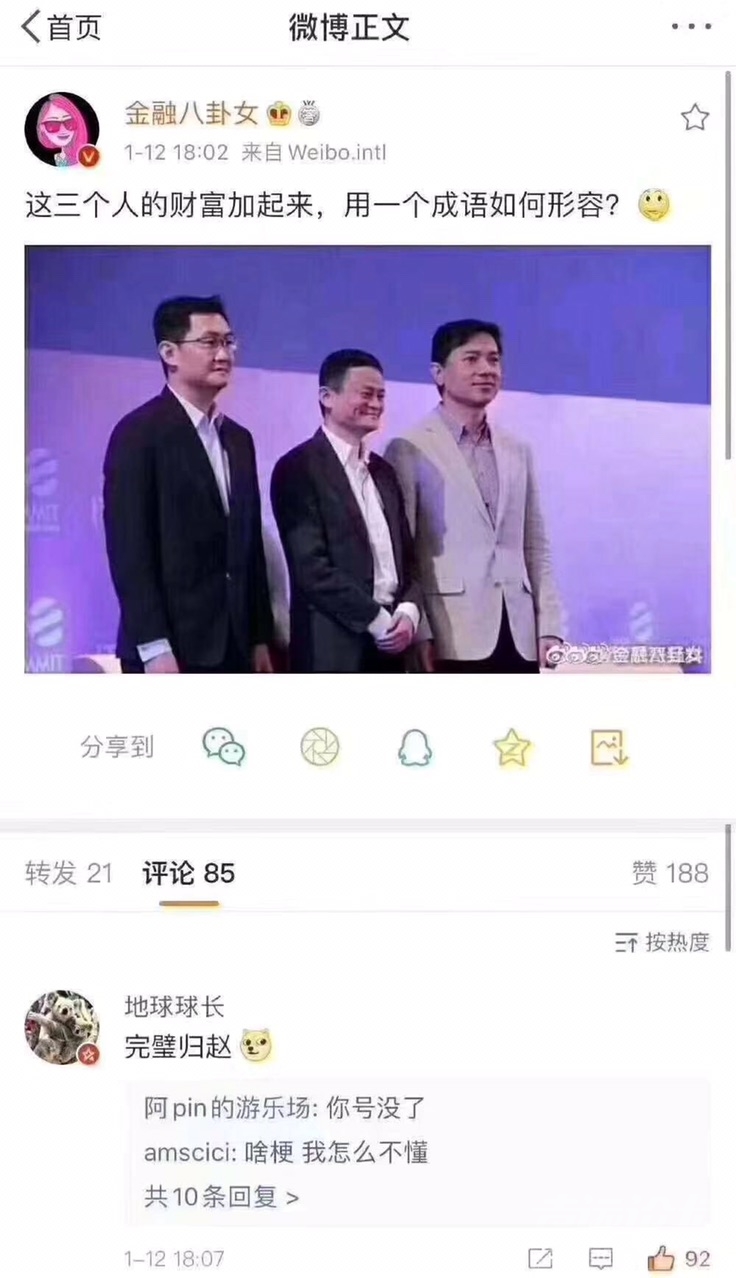Open the 金融八卦女 username link

pyautogui.click(x=191, y=114)
